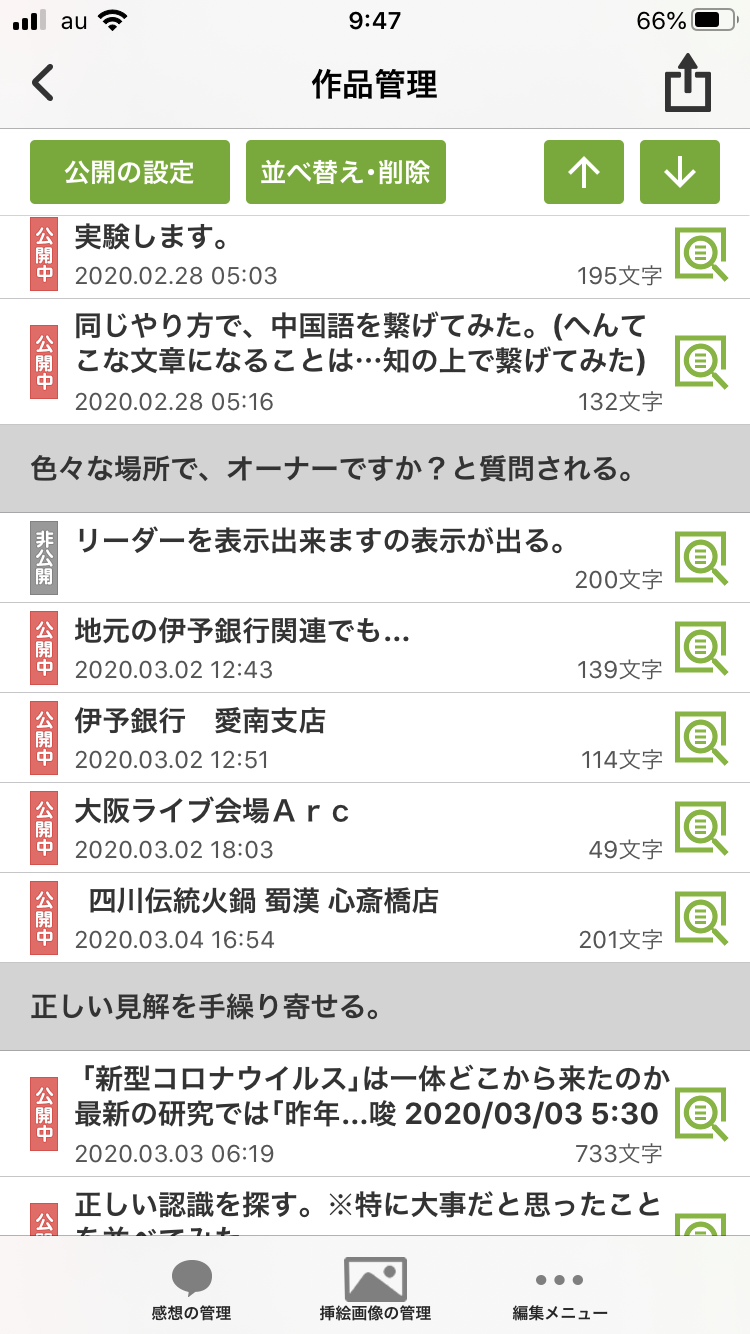The height and width of the screenshot is (1334, 750).
Task: Preview the 同じやり方で、中国語を繋げてみた entry
Action: [701, 361]
